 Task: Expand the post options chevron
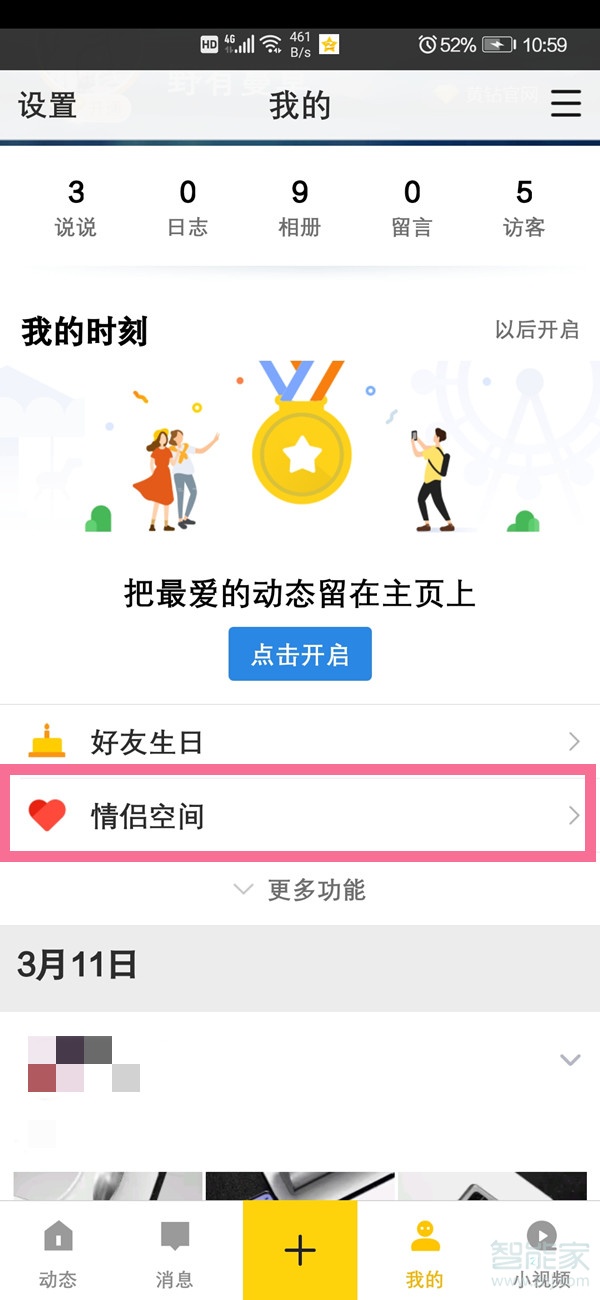[570, 1059]
